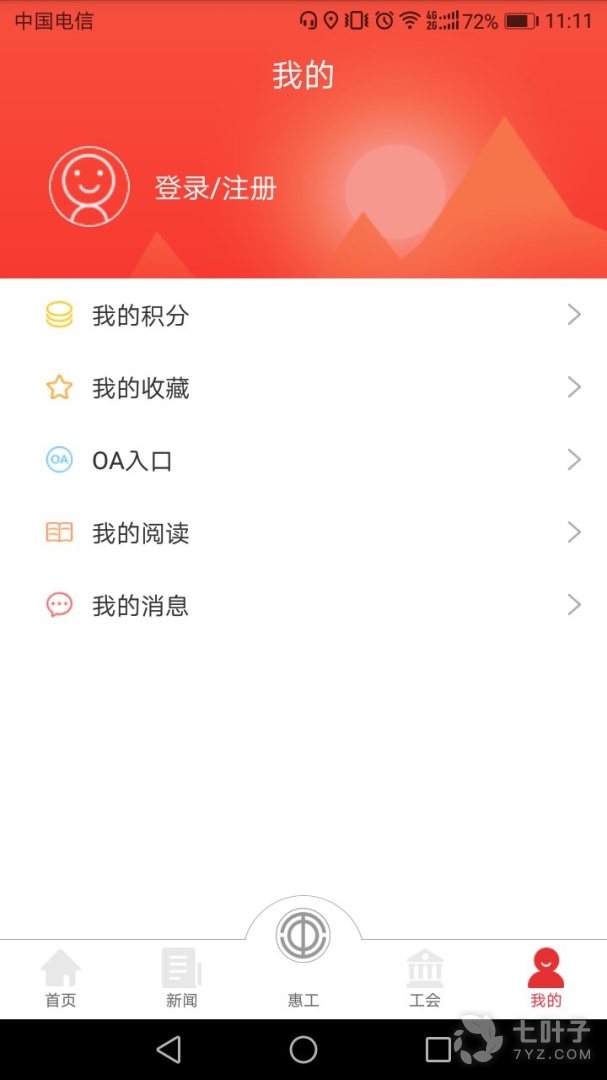Open 我的消息 messages row
This screenshot has height=1080, width=607.
(303, 606)
